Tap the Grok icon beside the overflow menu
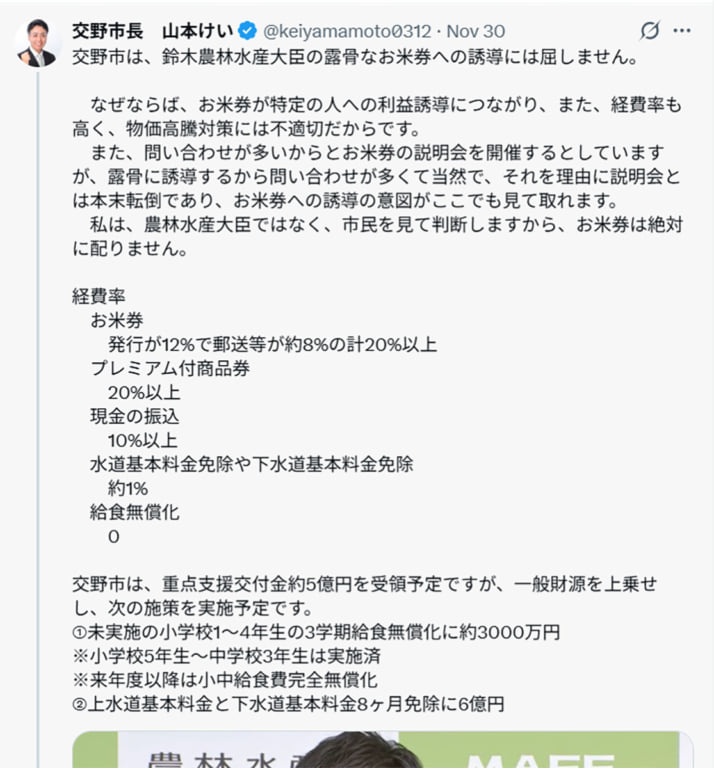 tap(649, 31)
